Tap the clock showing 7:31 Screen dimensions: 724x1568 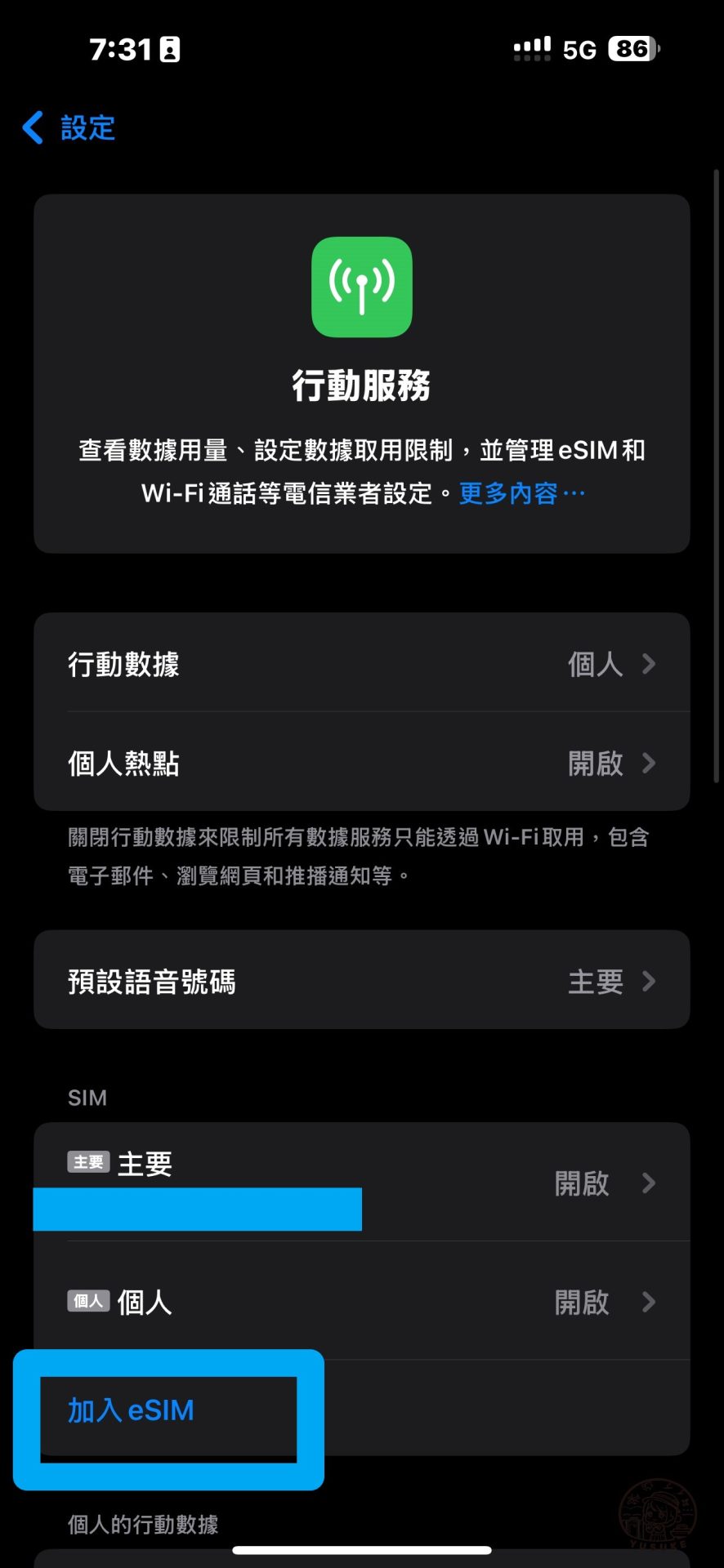click(x=121, y=49)
